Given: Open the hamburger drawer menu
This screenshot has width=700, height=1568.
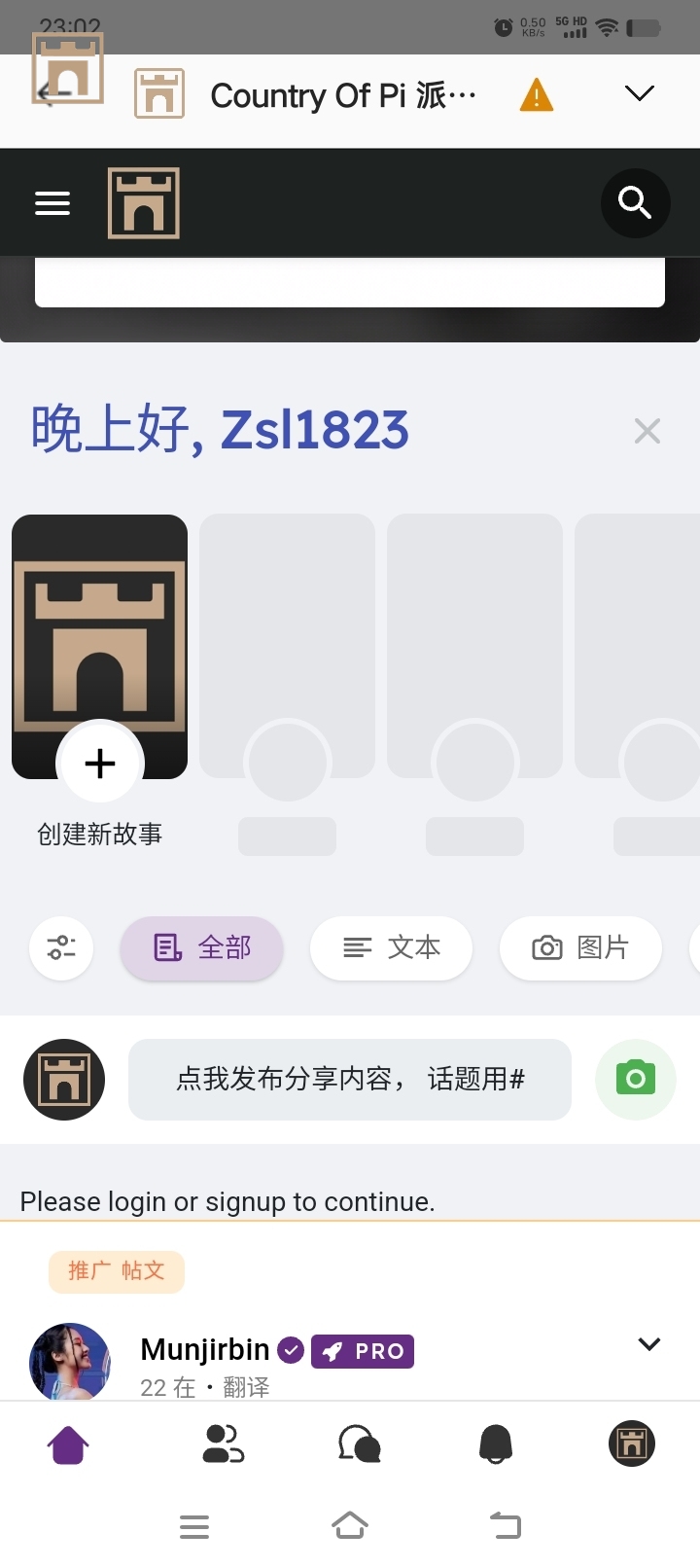Looking at the screenshot, I should 52,202.
